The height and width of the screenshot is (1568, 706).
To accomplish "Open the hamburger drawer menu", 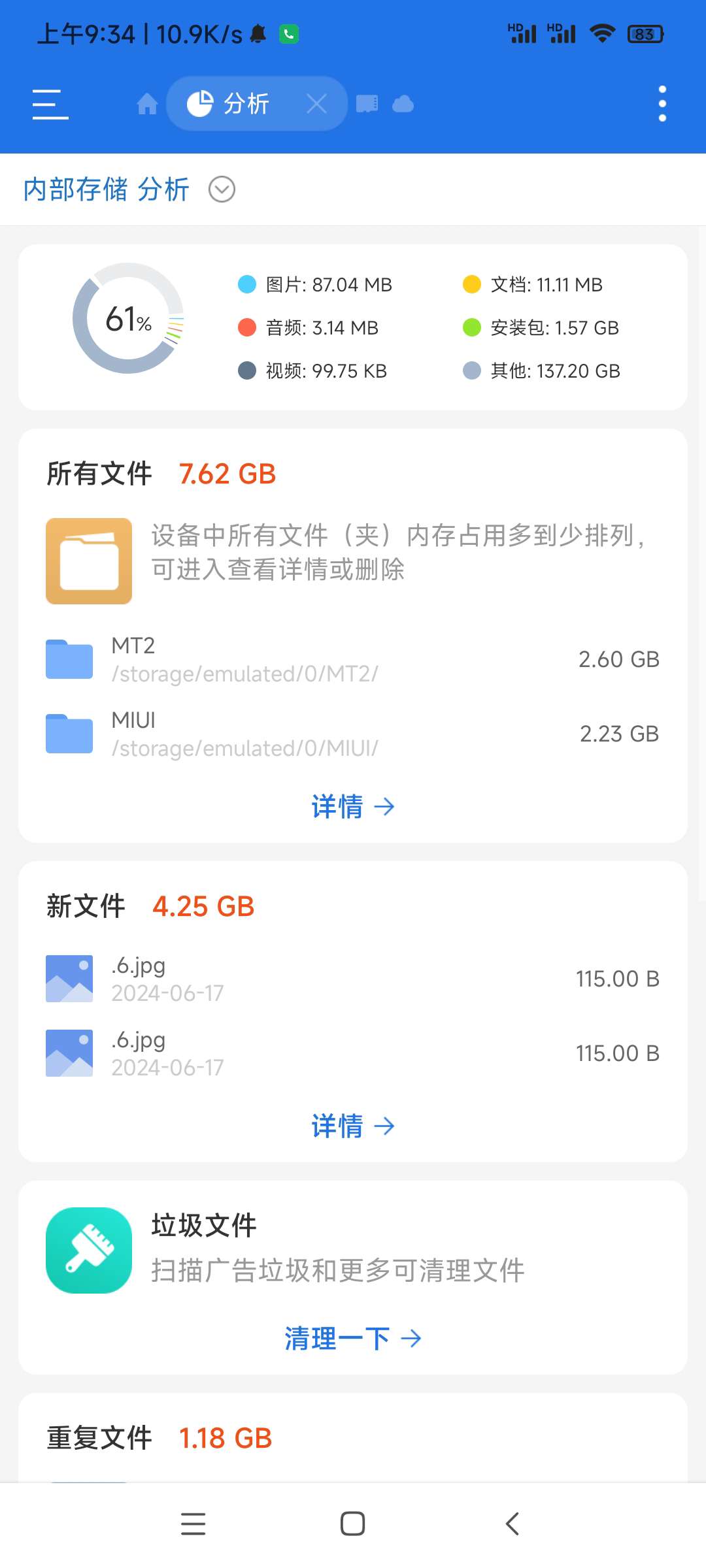I will pyautogui.click(x=50, y=105).
